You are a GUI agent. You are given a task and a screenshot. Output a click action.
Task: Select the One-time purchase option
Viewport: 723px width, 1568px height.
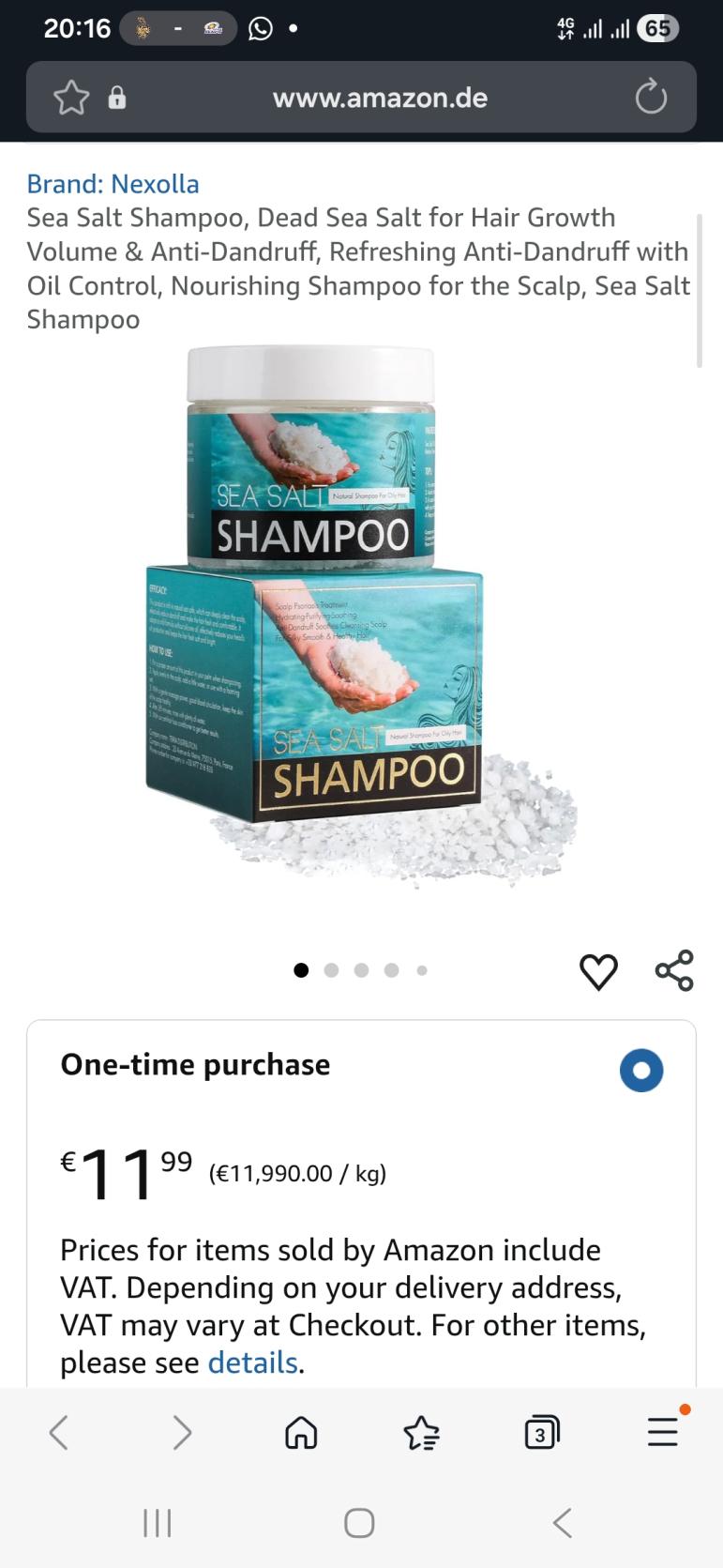click(x=641, y=1071)
